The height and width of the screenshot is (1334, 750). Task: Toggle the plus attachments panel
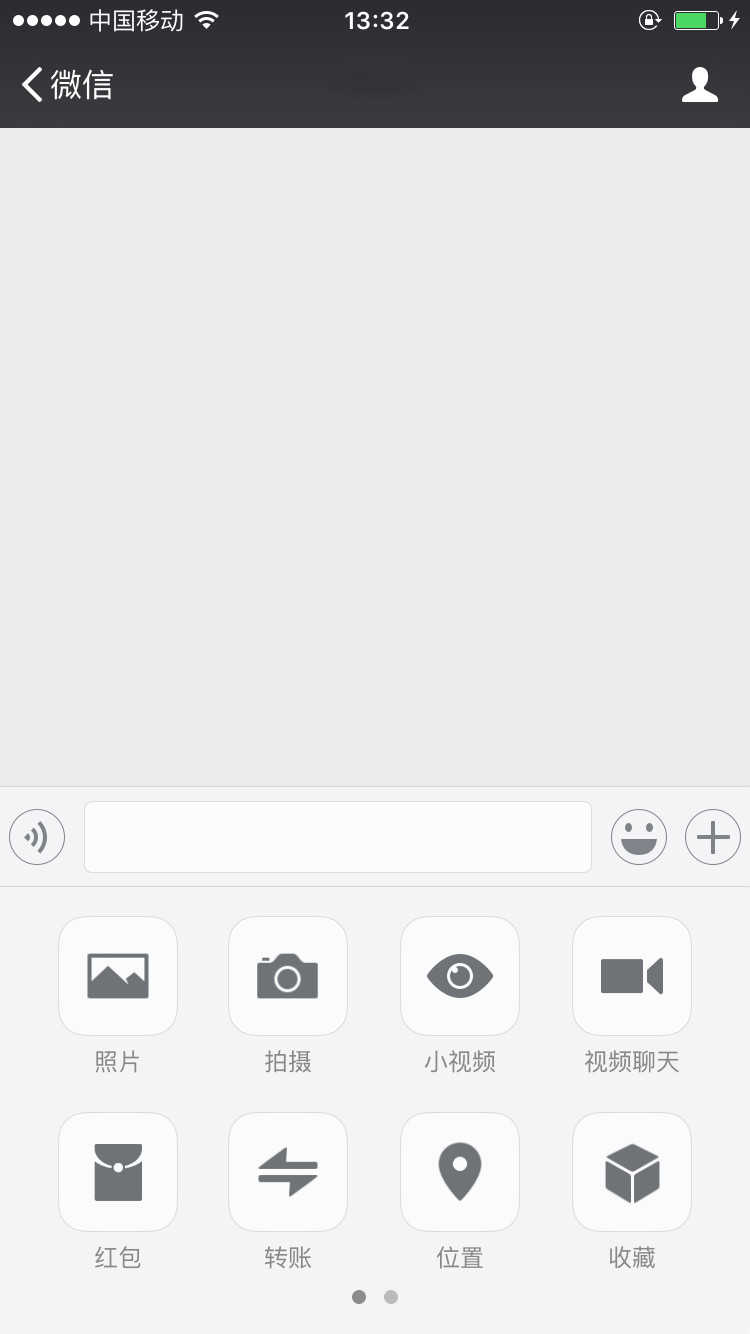(x=713, y=837)
